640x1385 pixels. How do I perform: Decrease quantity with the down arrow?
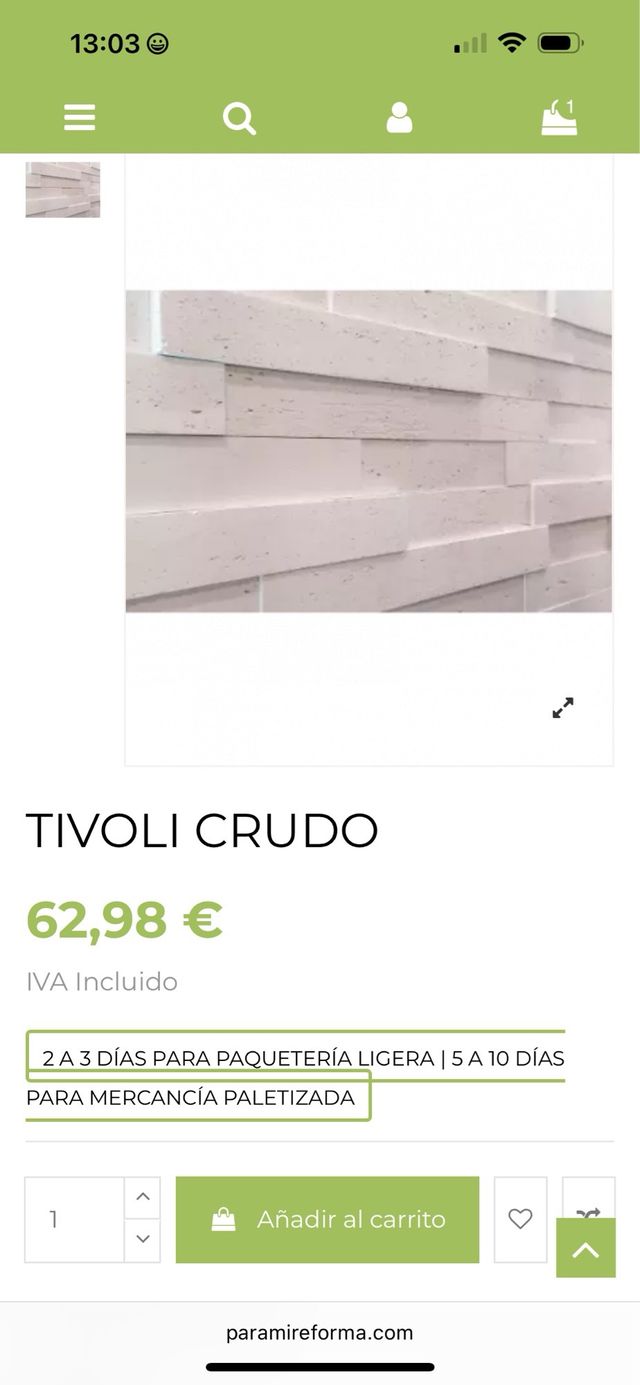click(143, 1240)
